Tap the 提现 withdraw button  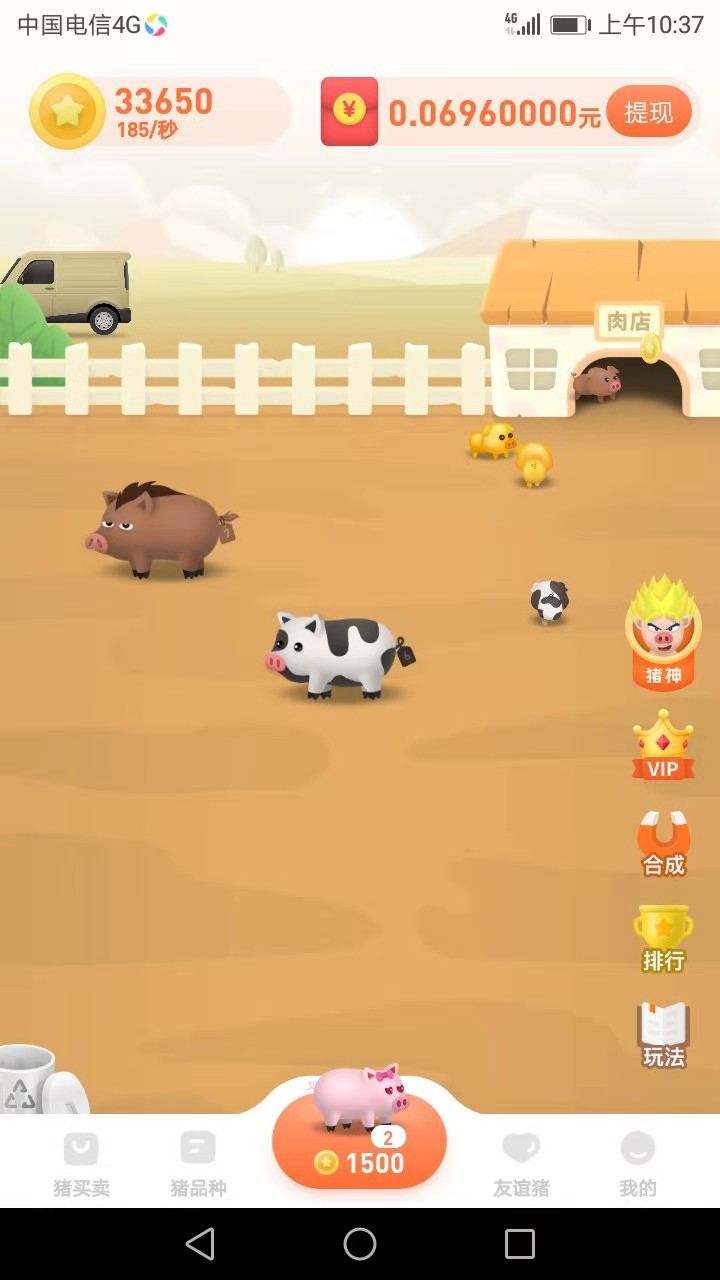(x=648, y=112)
